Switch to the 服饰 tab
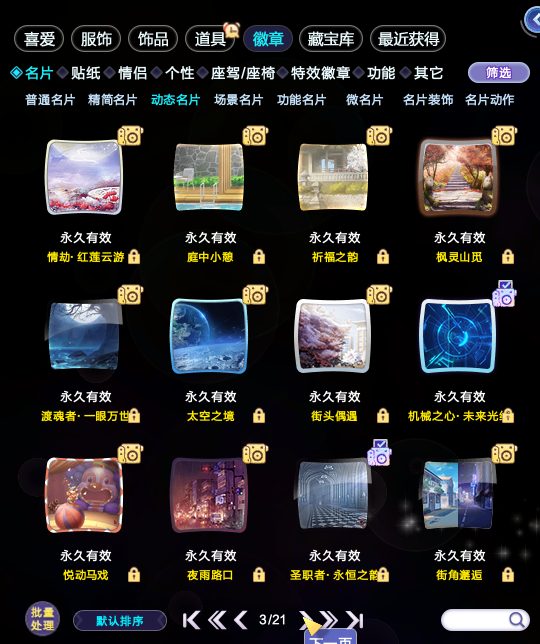This screenshot has height=644, width=540. coord(96,39)
